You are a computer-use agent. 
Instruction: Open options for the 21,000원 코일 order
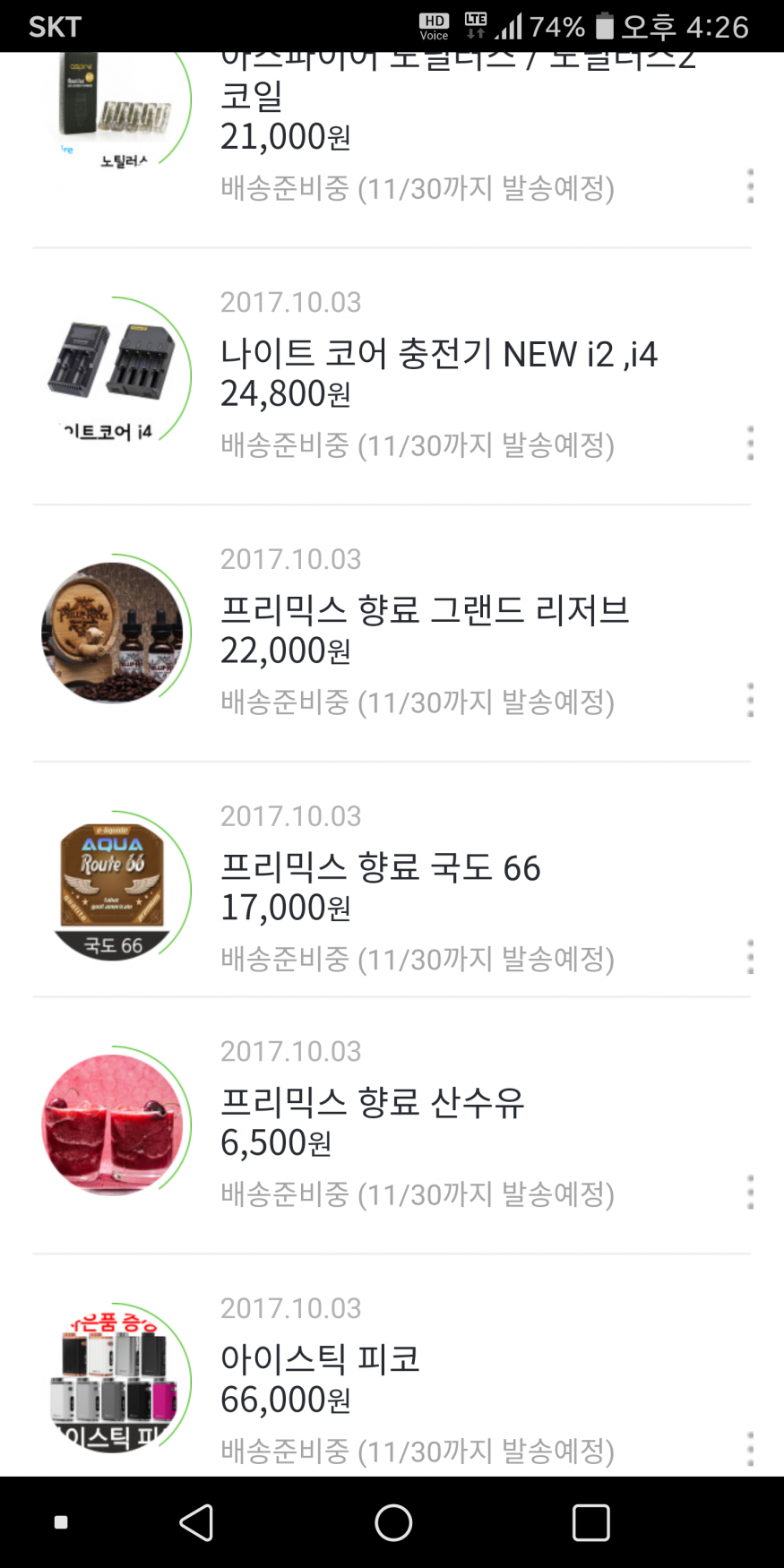tap(750, 186)
